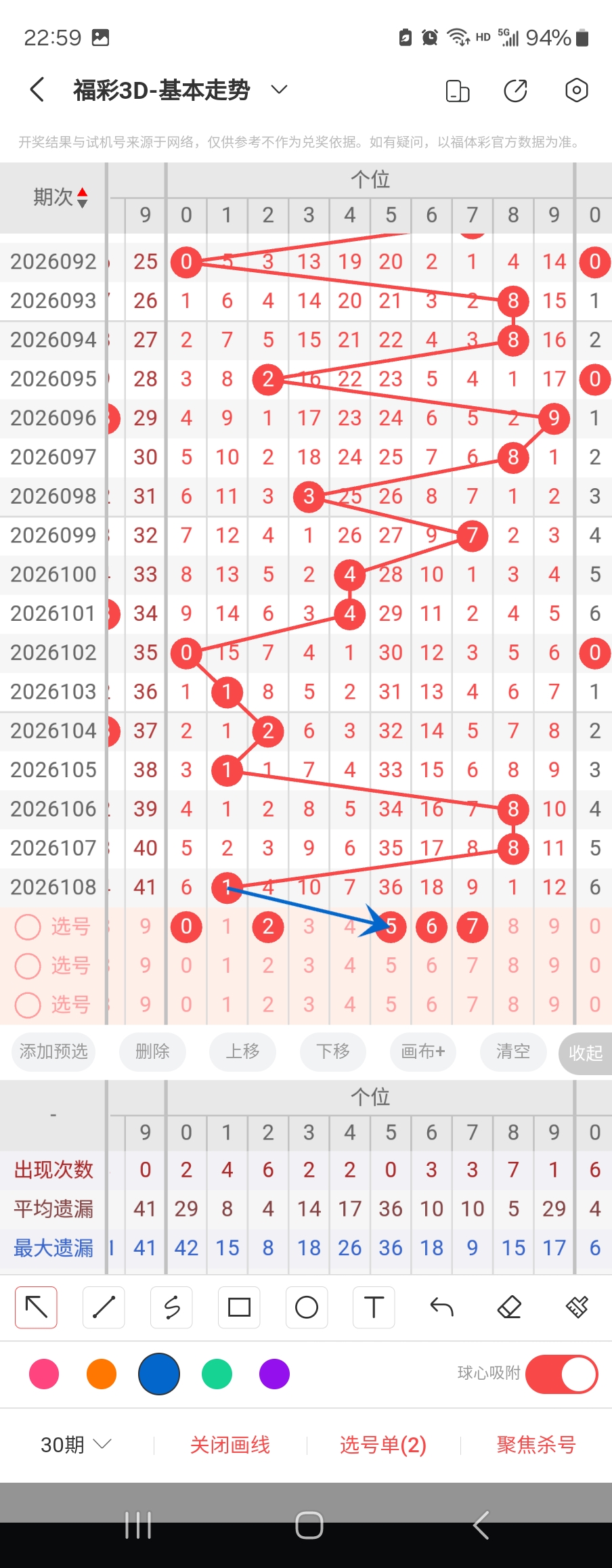Choose the rectangle shape tool
Image resolution: width=612 pixels, height=1568 pixels.
tap(239, 1307)
